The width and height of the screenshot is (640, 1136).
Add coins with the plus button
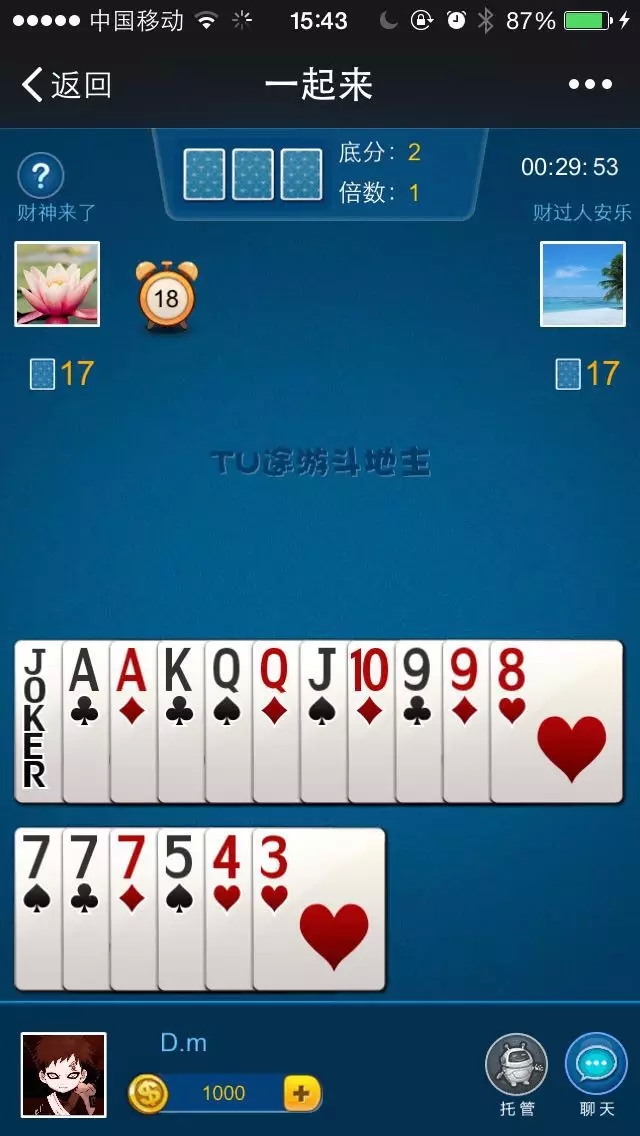click(300, 1093)
